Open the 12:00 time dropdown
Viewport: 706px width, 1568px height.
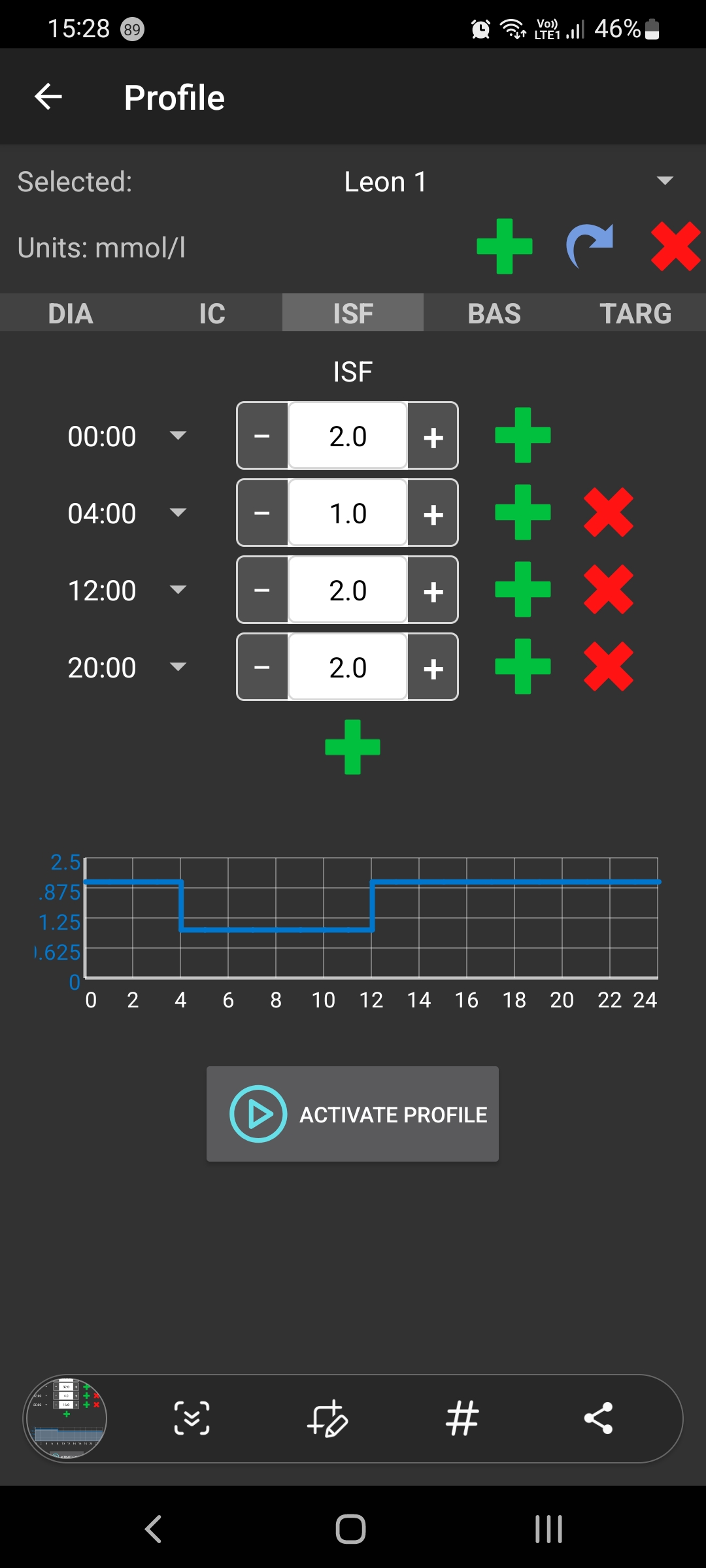178,590
